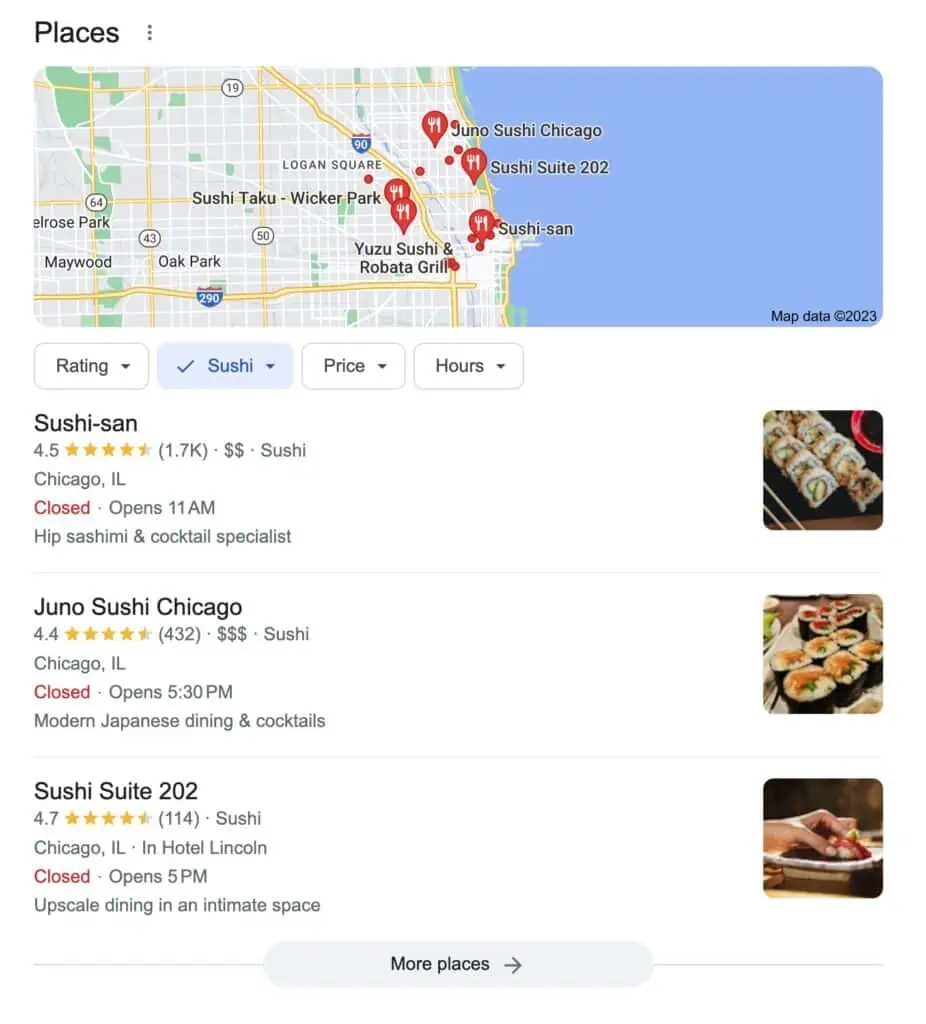Open the overflow menu next to Places
The width and height of the screenshot is (926, 1024).
click(x=150, y=33)
